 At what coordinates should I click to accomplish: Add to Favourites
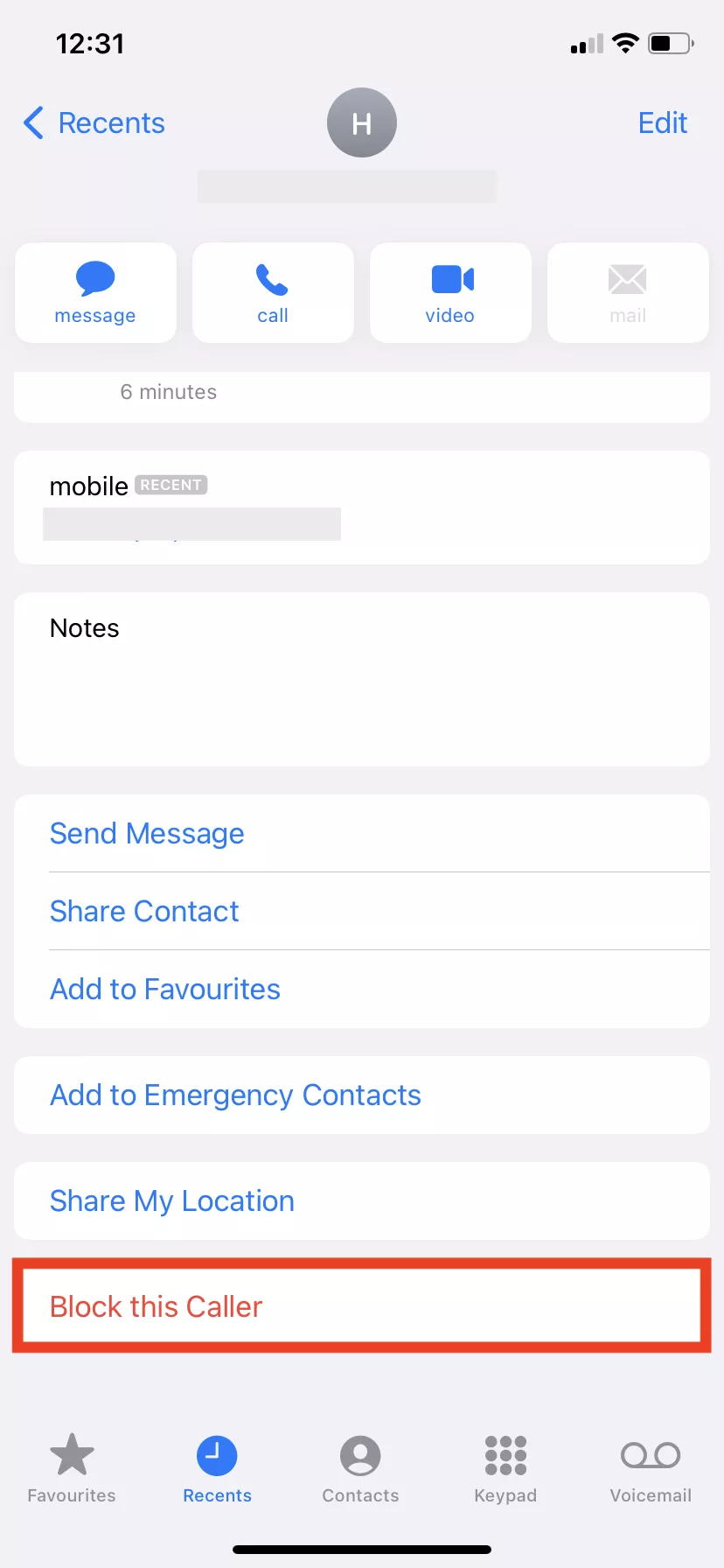pos(165,989)
